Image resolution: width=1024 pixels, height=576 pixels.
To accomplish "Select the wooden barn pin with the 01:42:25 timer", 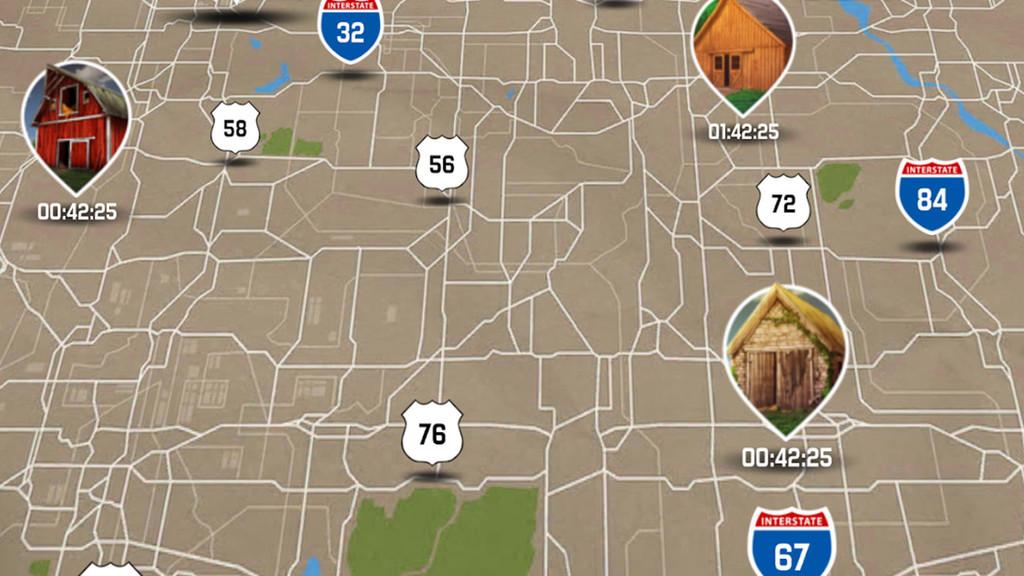I will tap(743, 52).
